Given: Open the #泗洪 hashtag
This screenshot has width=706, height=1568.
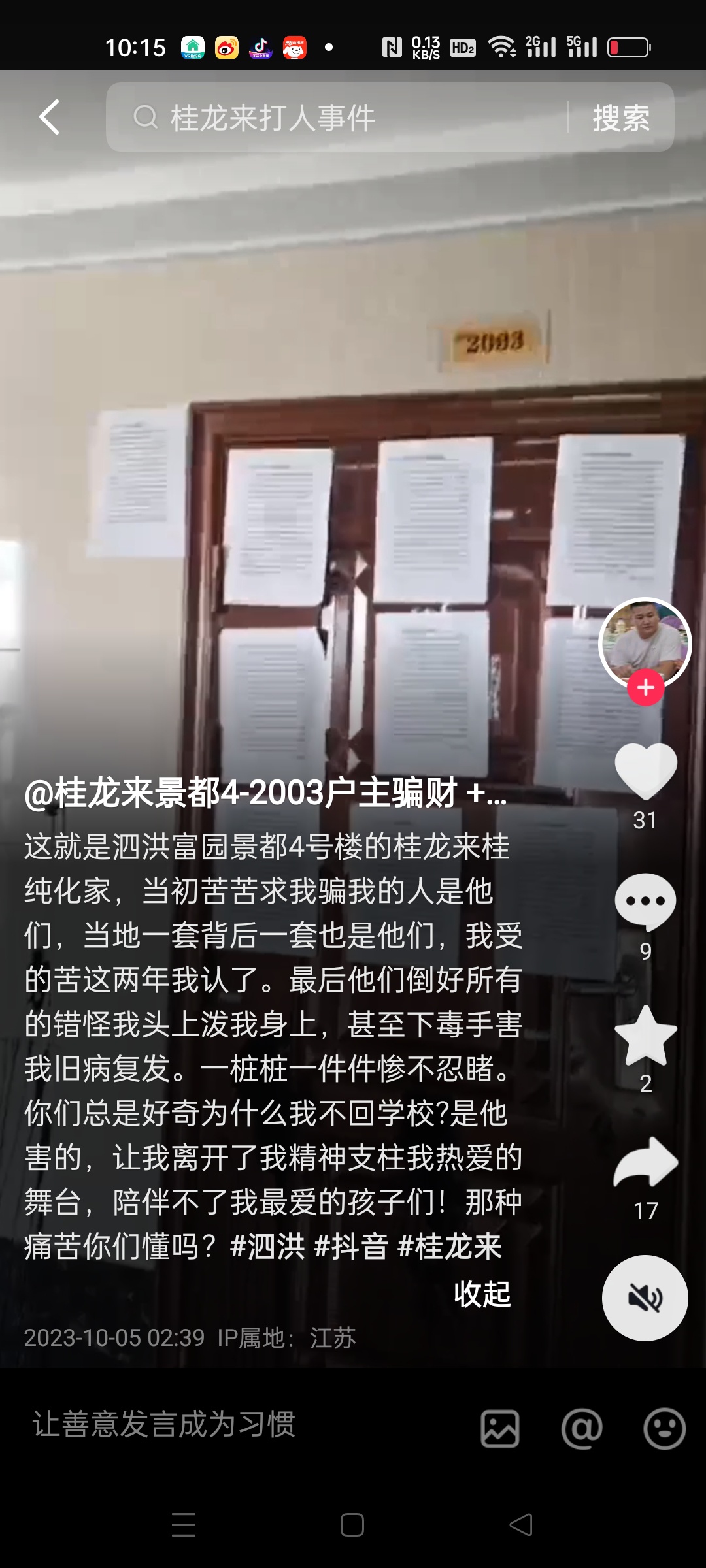Looking at the screenshot, I should [267, 1247].
